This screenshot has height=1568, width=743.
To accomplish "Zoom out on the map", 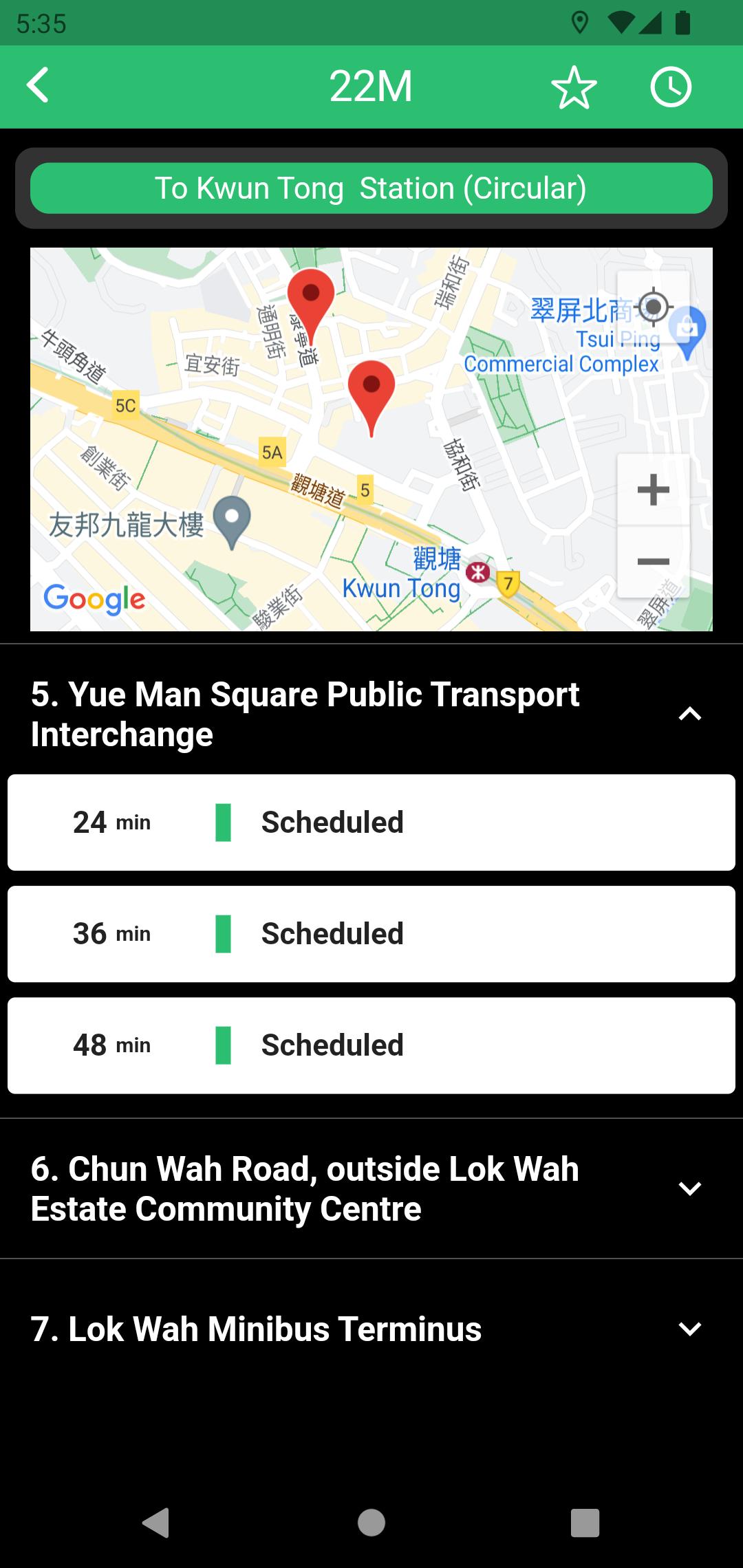I will click(654, 562).
